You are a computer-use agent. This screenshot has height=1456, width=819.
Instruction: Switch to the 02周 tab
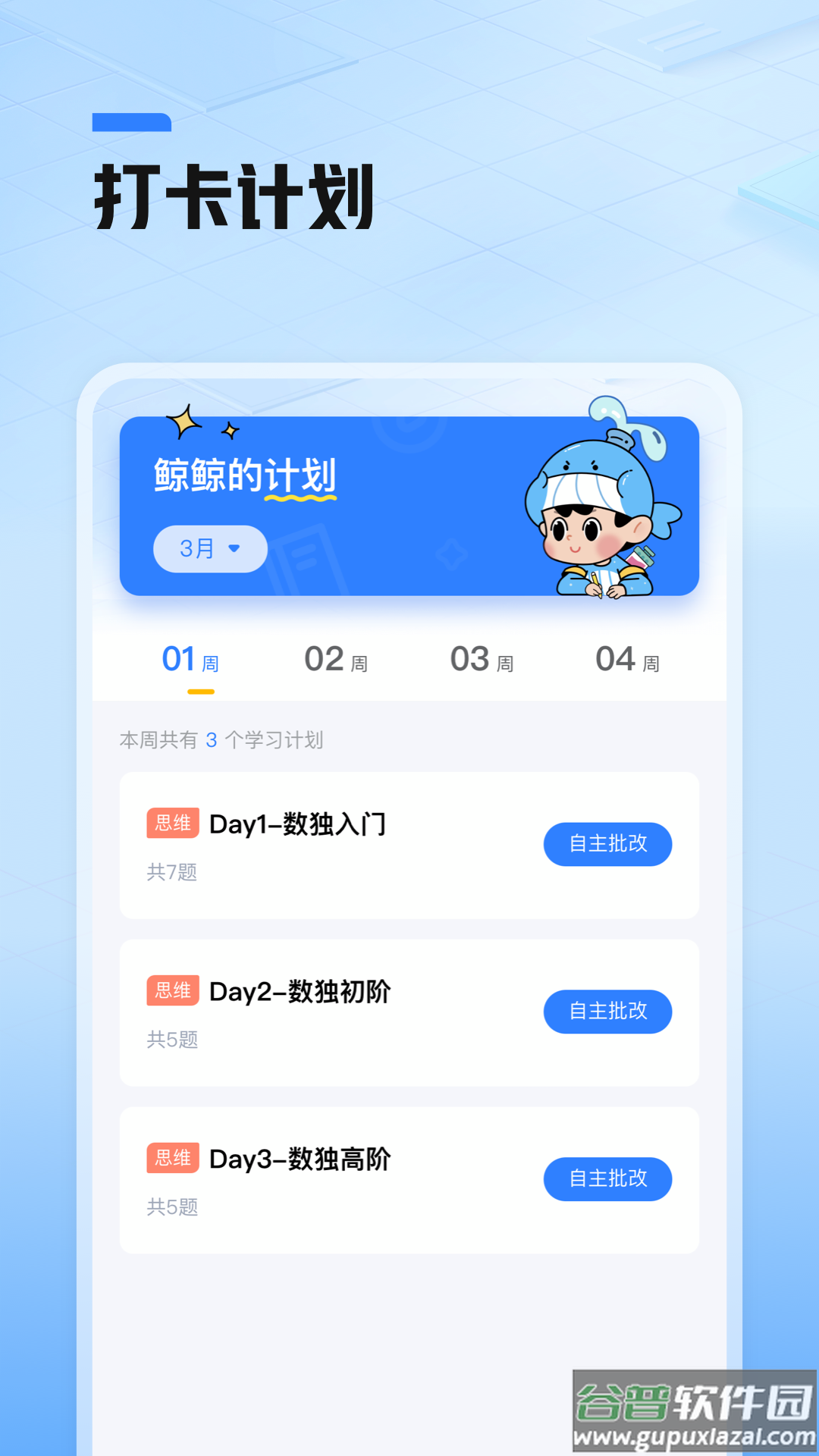(336, 659)
